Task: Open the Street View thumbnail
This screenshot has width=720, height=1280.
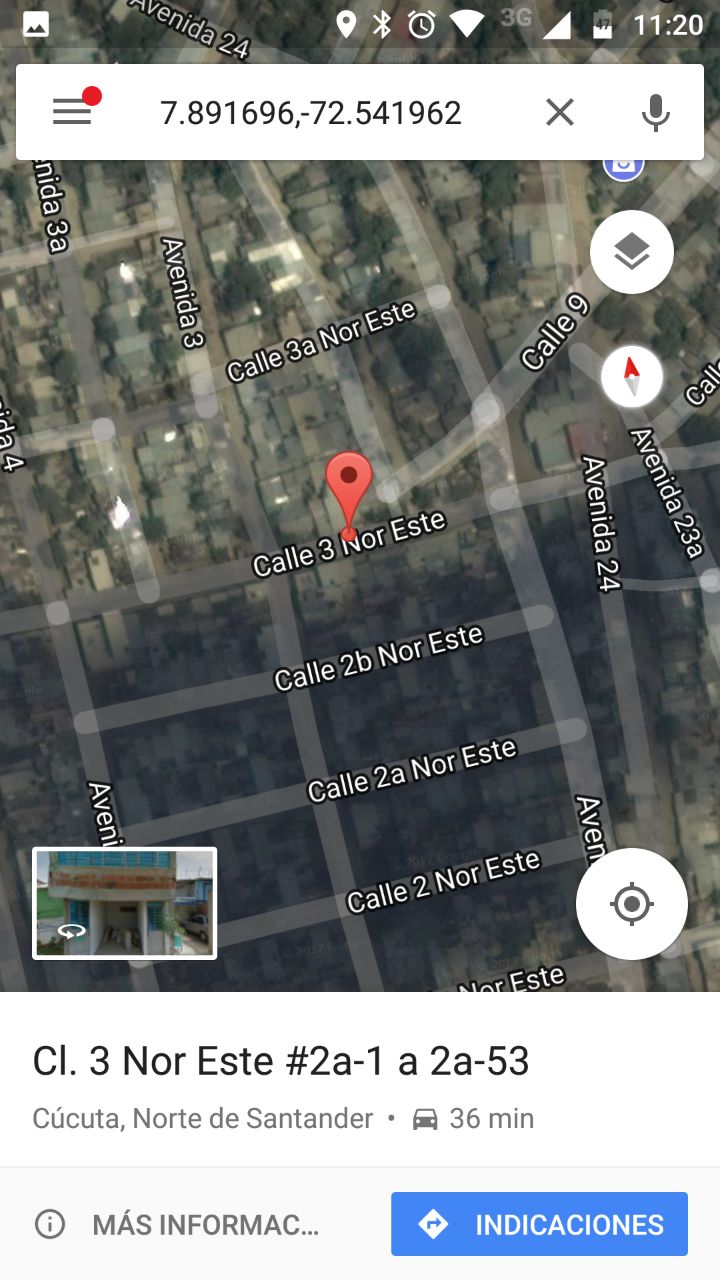Action: coord(125,903)
